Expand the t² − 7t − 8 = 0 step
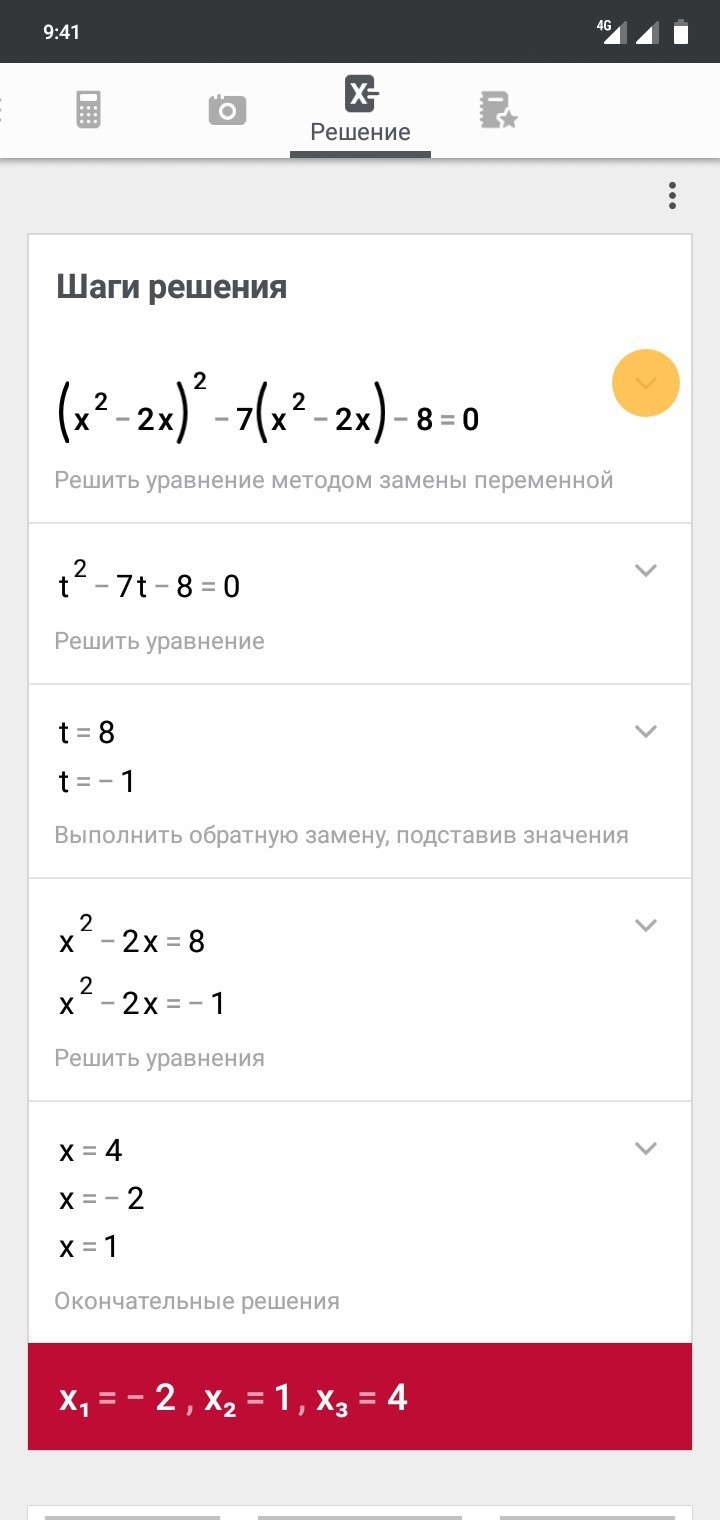Image resolution: width=720 pixels, height=1520 pixels. [646, 570]
